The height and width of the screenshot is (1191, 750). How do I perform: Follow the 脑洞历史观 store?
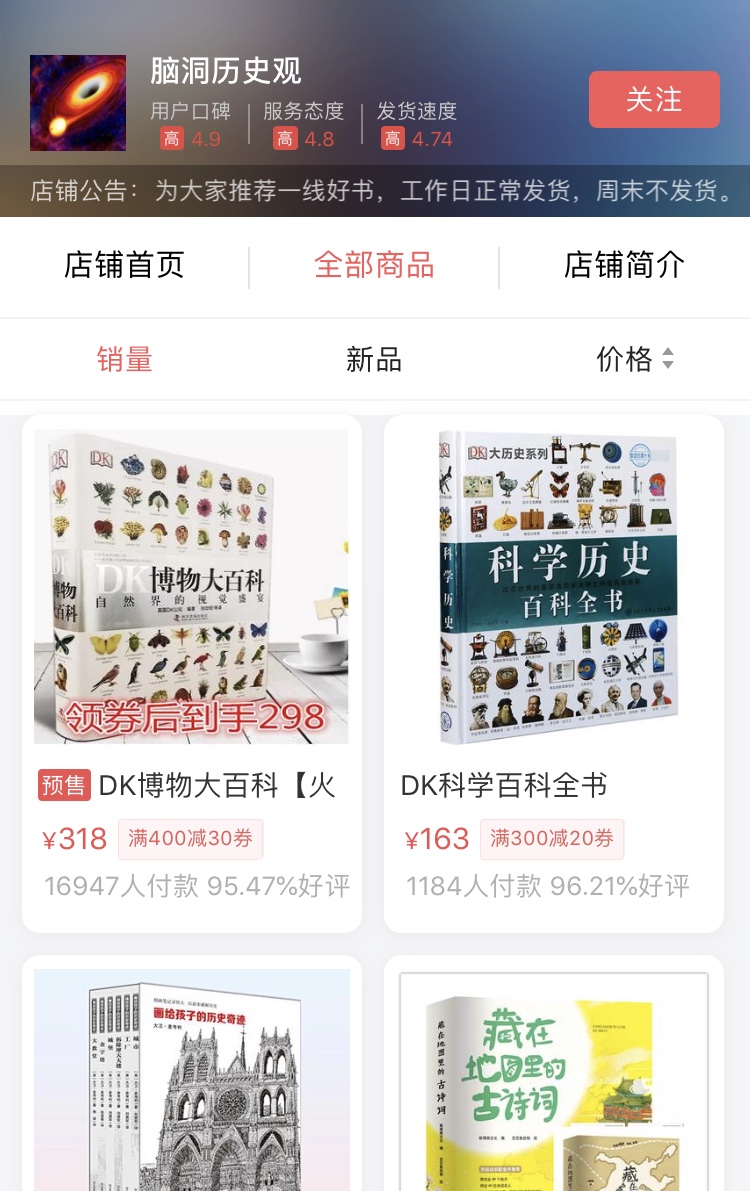point(654,100)
